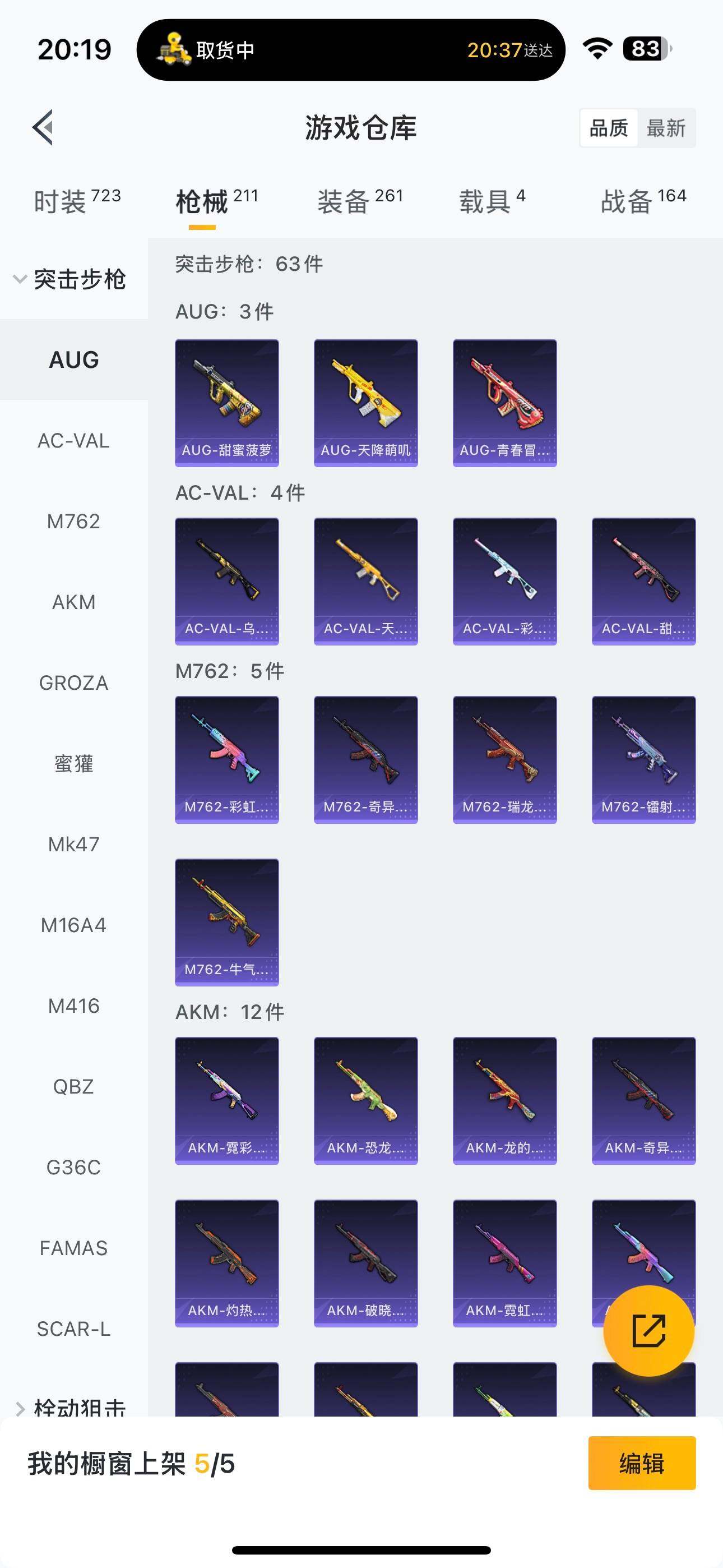Switch to the 时装 tab
The image size is (723, 1568).
(x=77, y=201)
